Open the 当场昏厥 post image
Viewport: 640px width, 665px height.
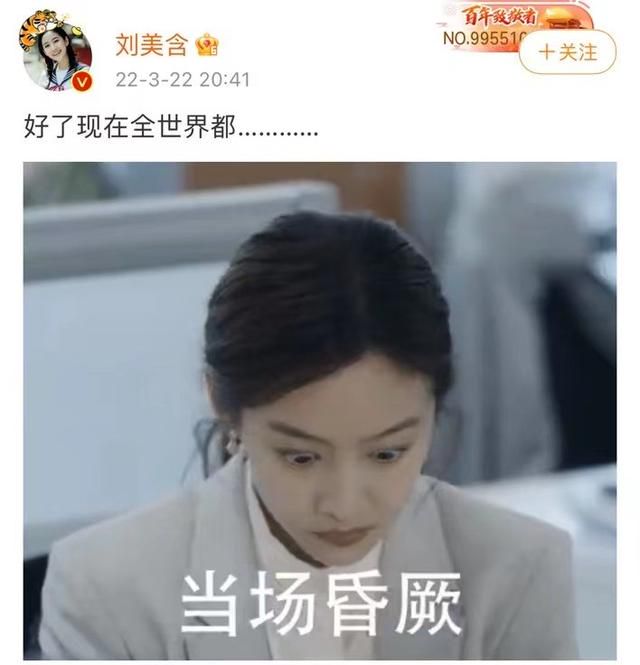click(x=320, y=410)
